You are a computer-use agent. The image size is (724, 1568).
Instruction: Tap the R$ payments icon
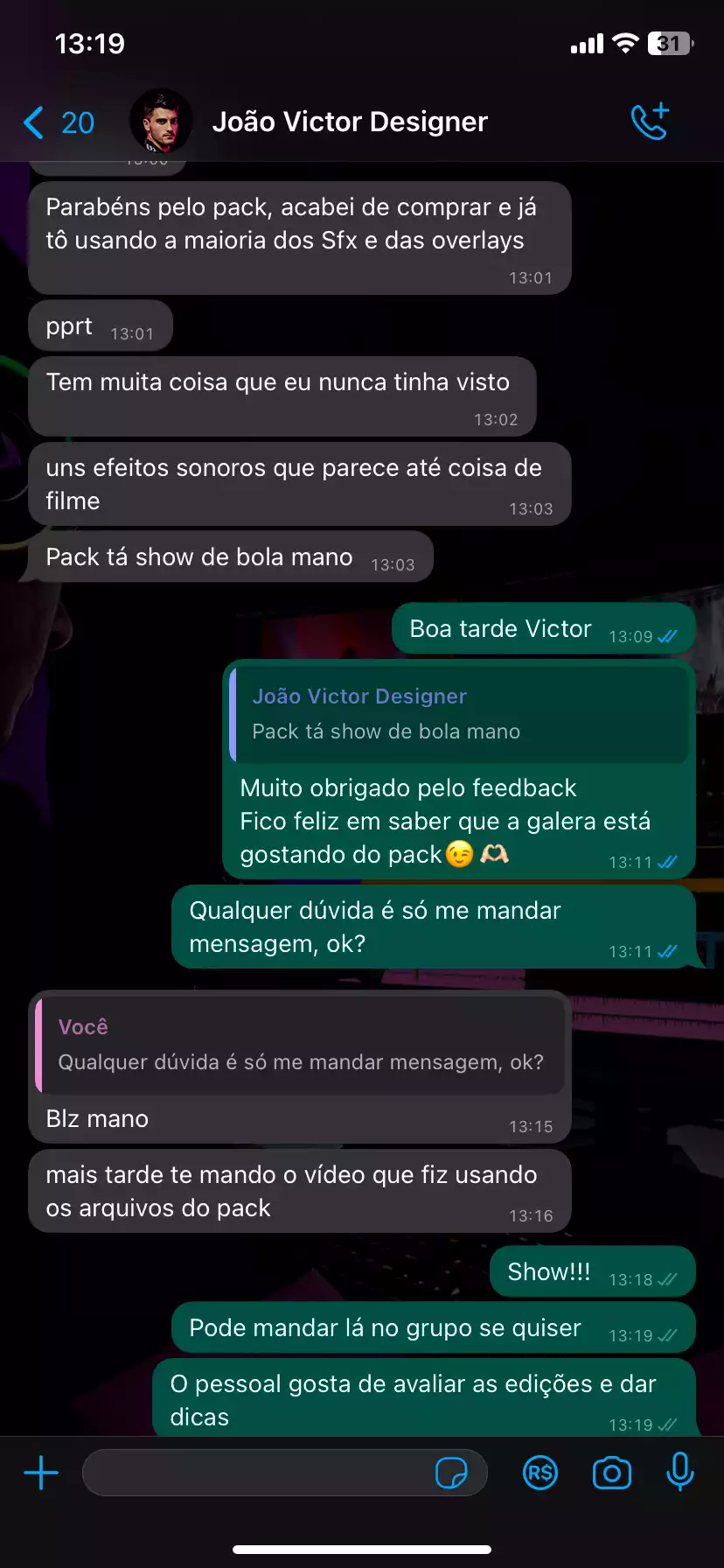(x=540, y=1473)
